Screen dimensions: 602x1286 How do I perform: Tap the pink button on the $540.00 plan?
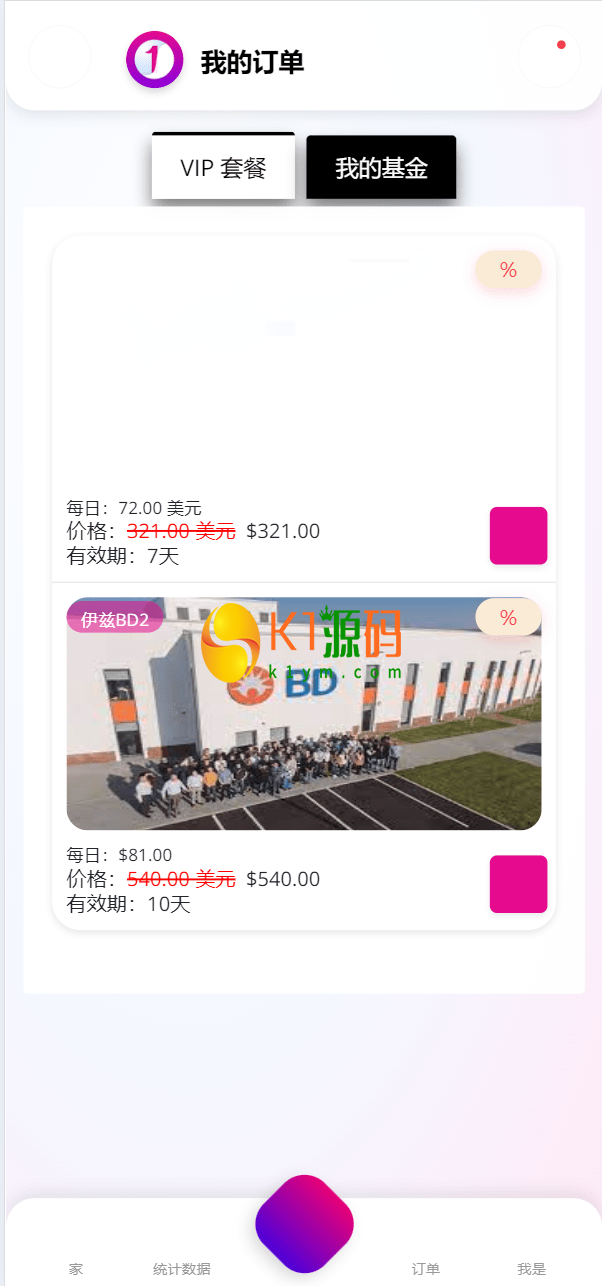[518, 884]
